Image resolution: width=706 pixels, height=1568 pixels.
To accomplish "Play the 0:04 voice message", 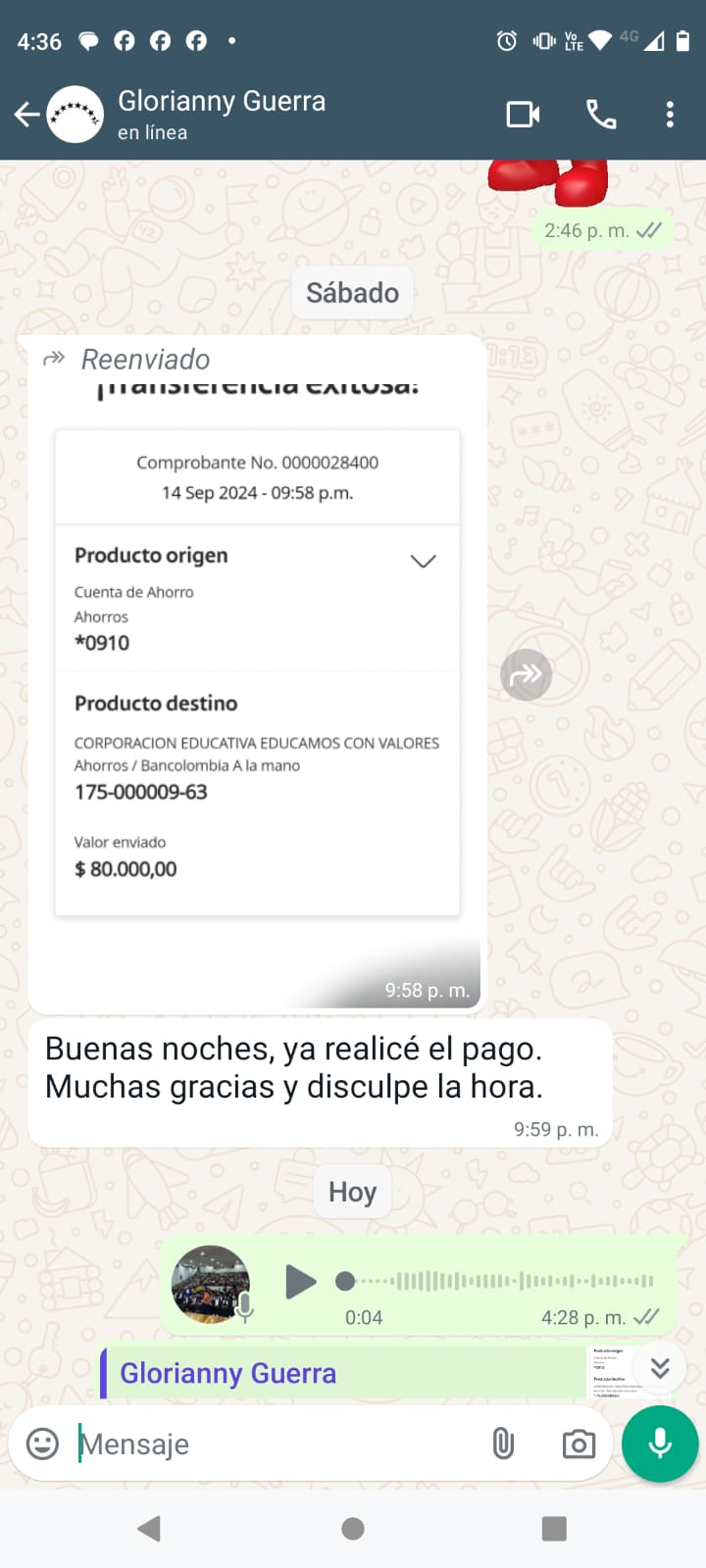I will [300, 1281].
